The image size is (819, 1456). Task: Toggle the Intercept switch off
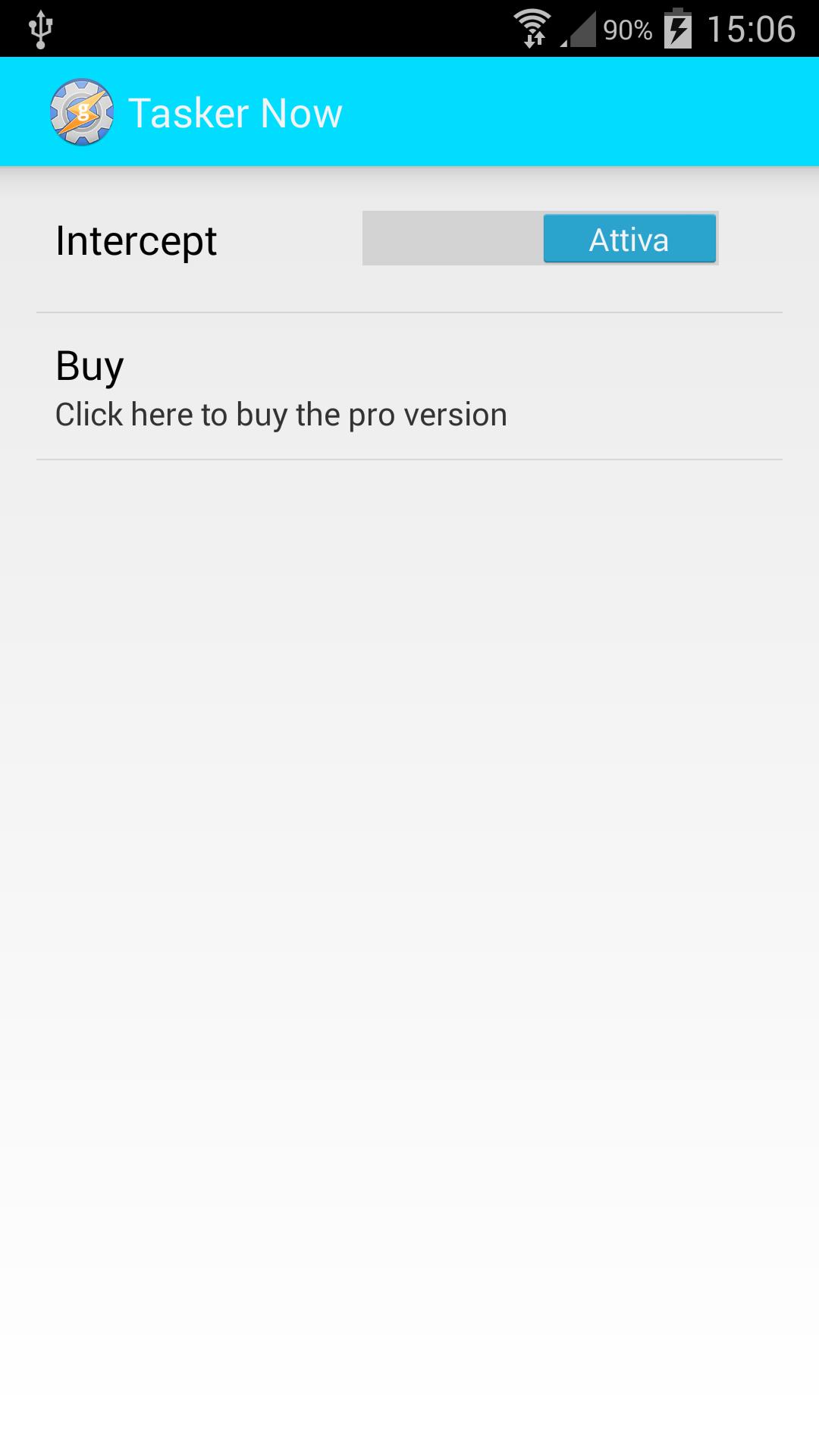point(540,238)
